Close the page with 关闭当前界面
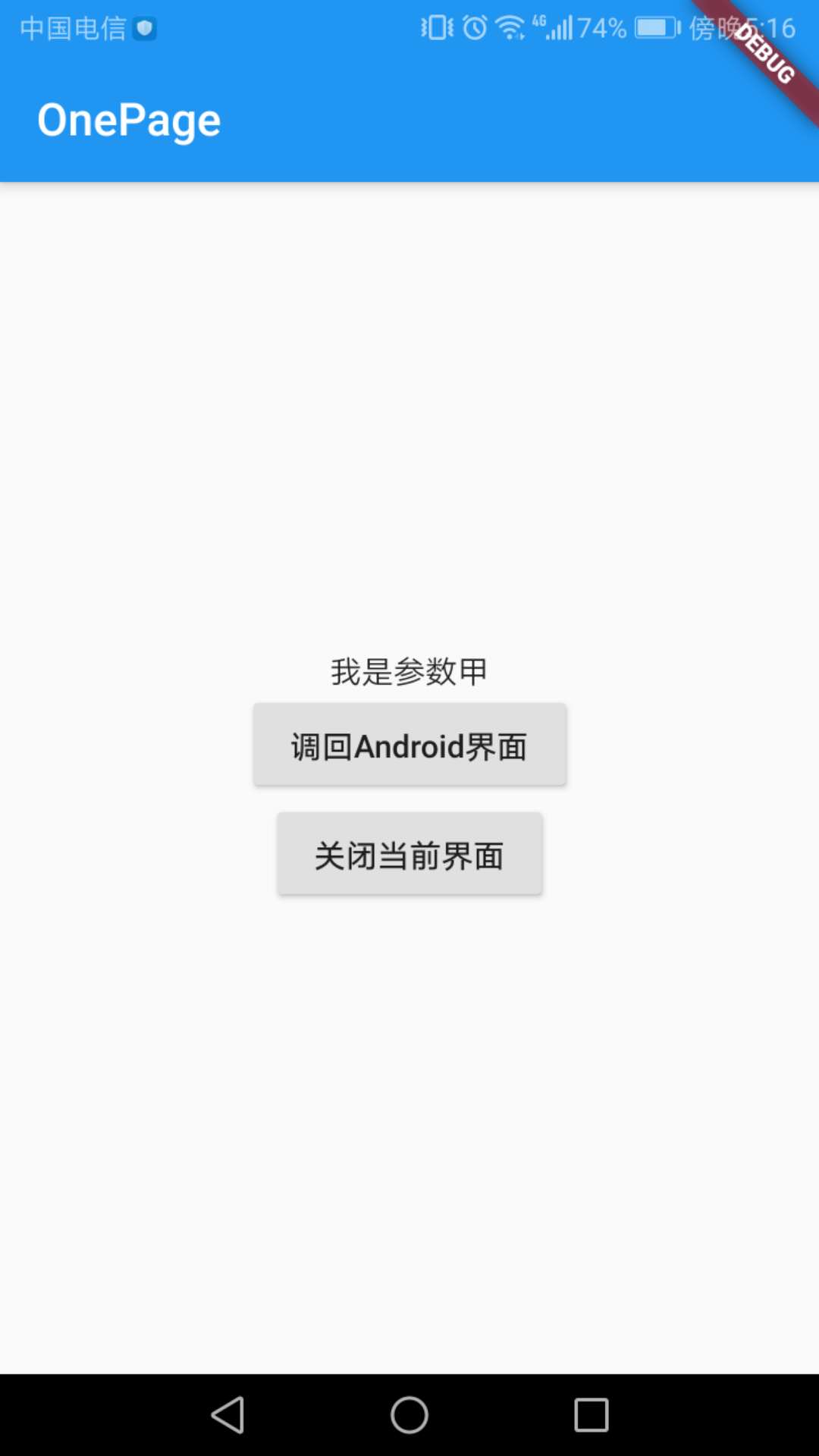Image resolution: width=819 pixels, height=1456 pixels. pyautogui.click(x=409, y=854)
